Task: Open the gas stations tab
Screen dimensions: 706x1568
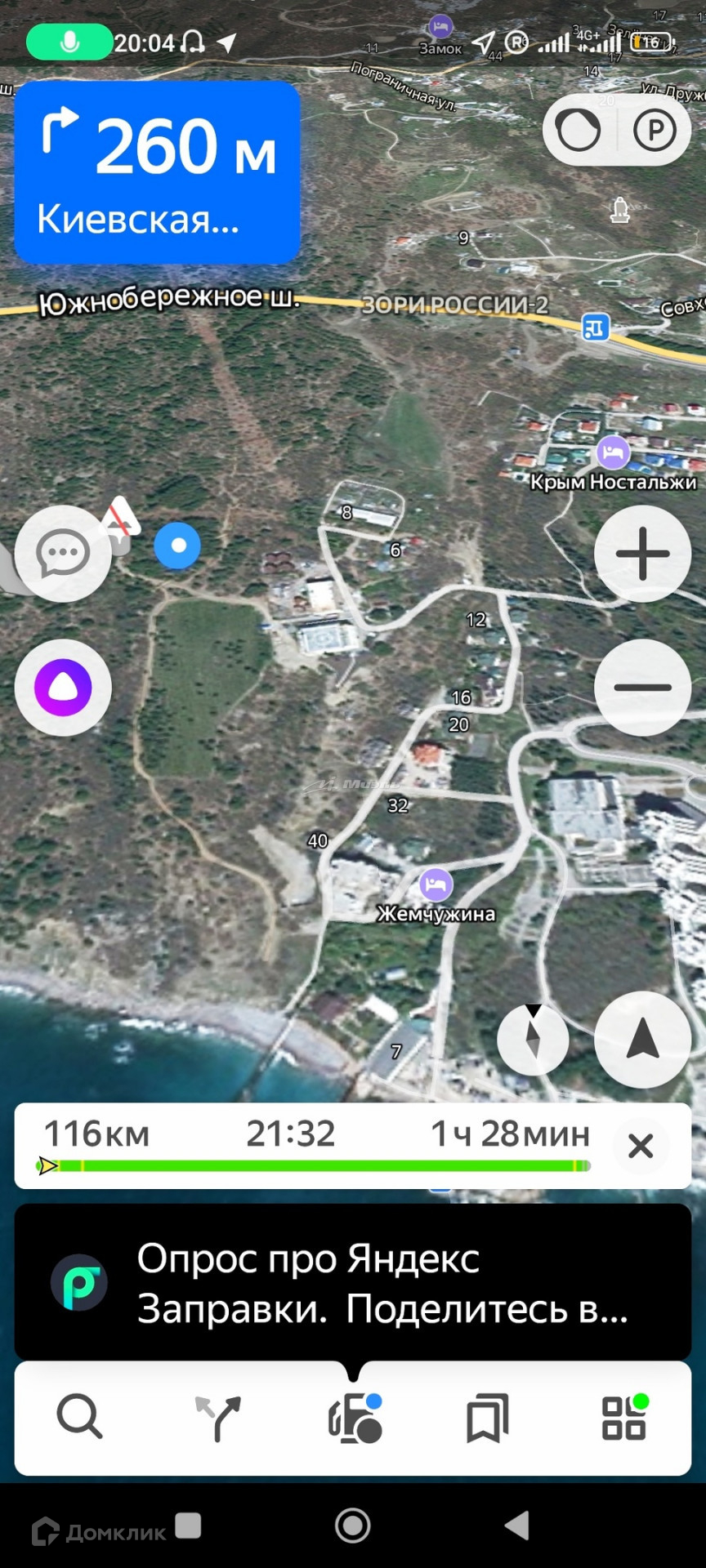Action: click(355, 1418)
